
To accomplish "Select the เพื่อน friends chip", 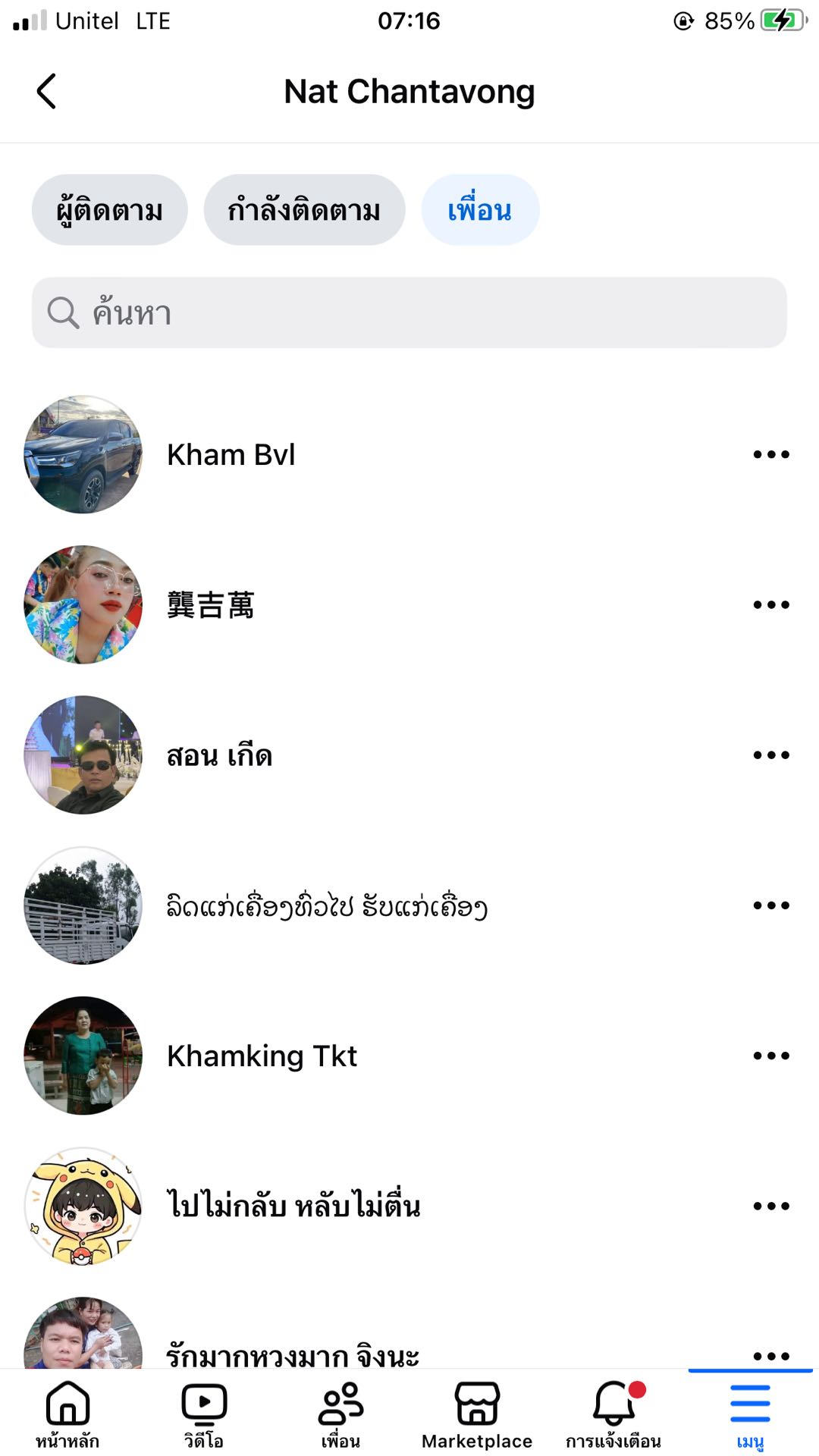I will coord(480,210).
